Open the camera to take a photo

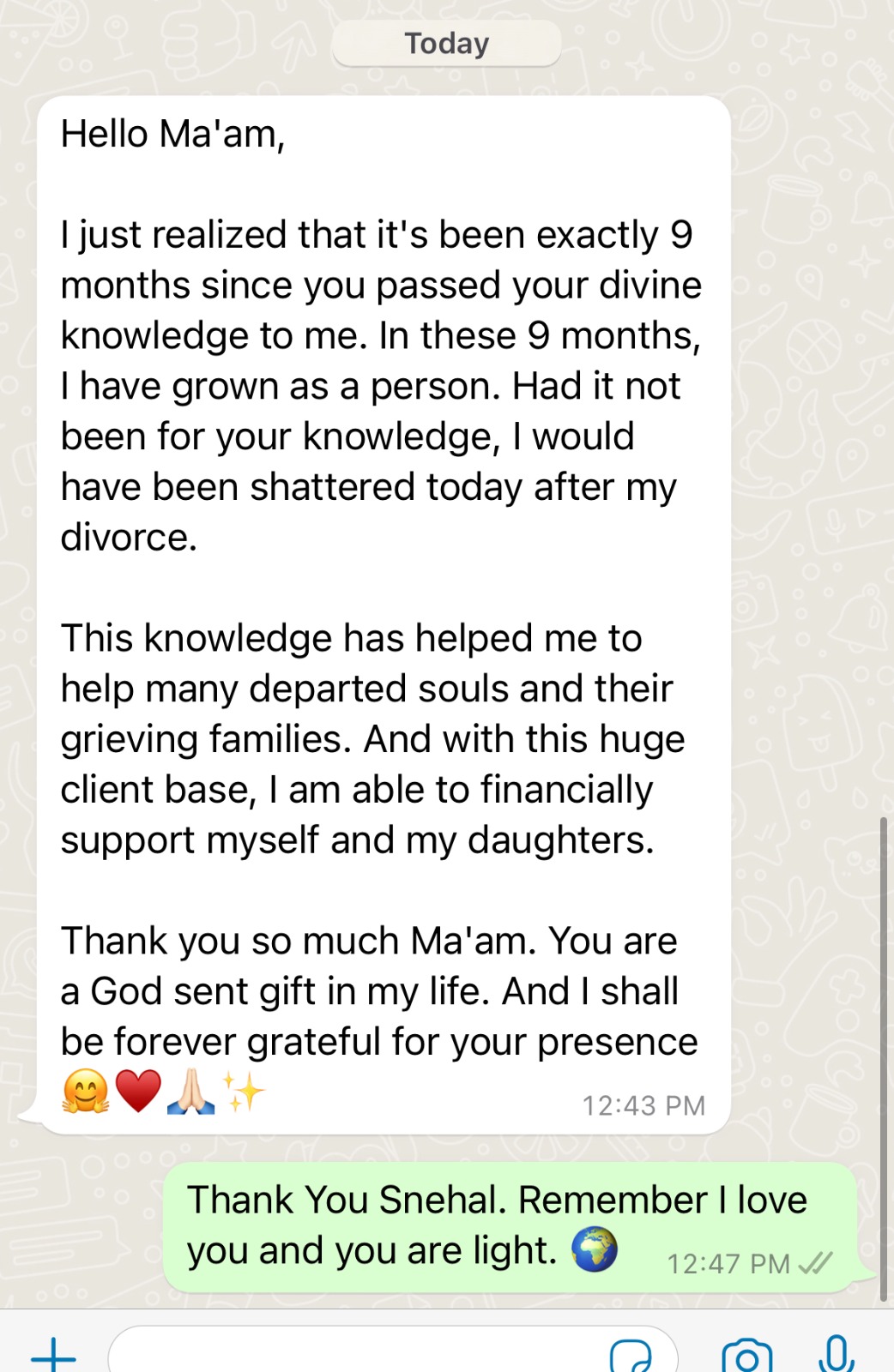click(747, 1356)
